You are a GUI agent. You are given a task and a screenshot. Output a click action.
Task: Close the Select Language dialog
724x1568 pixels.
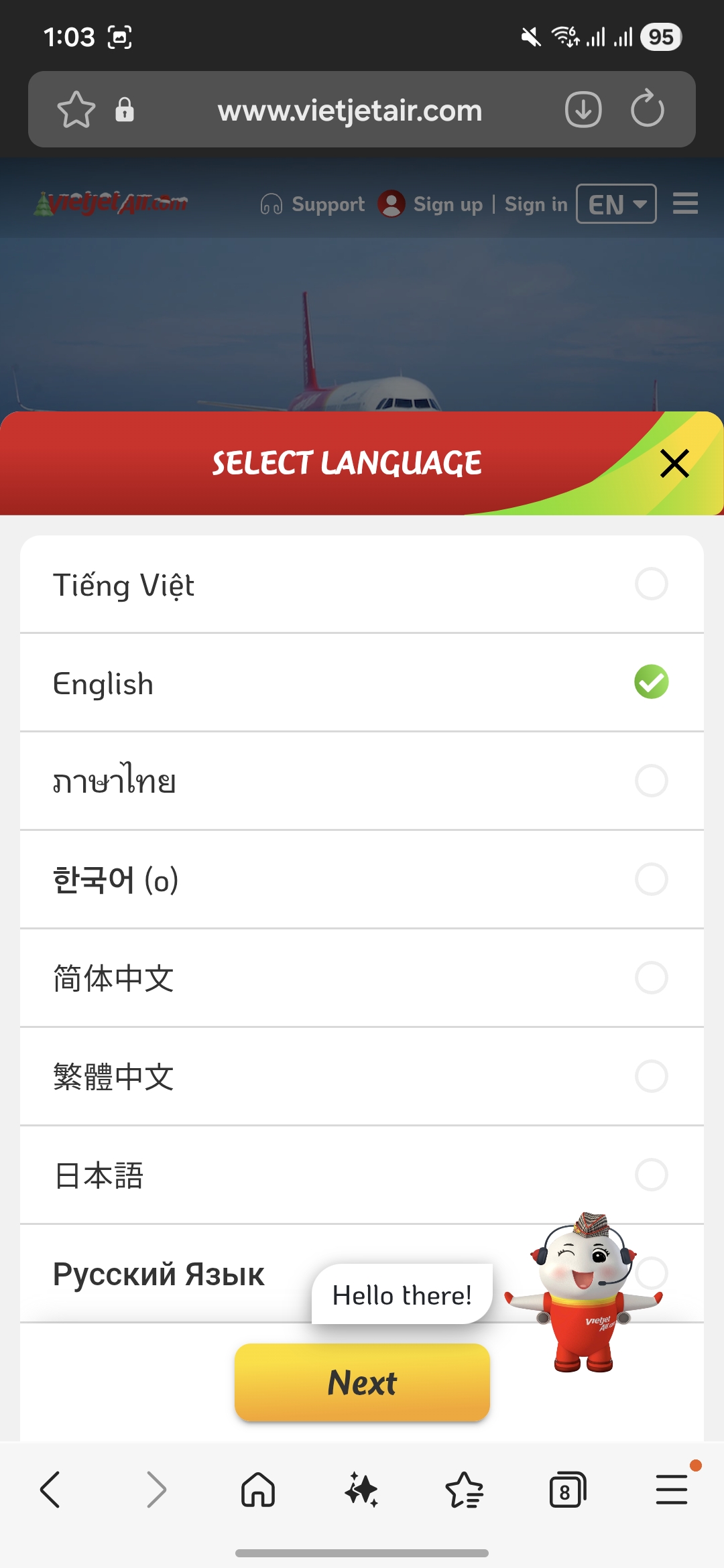pos(674,464)
